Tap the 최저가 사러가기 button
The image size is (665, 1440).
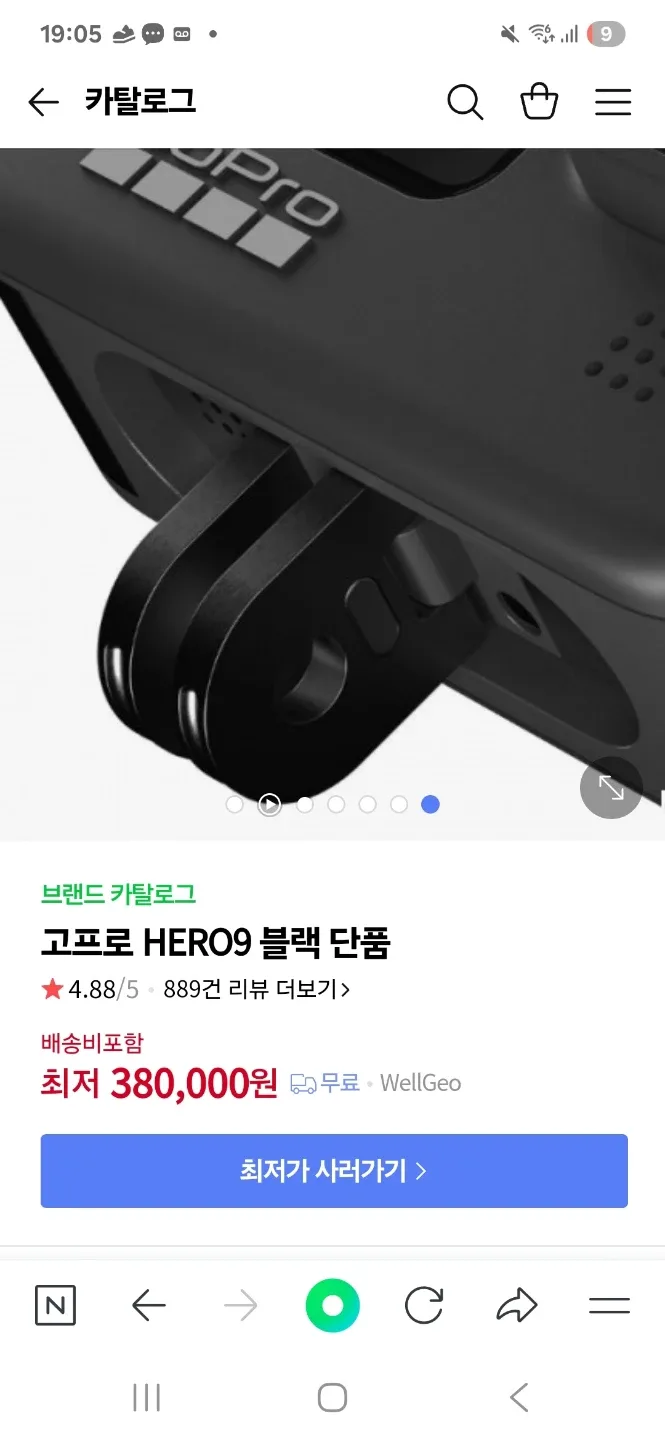pos(334,1171)
